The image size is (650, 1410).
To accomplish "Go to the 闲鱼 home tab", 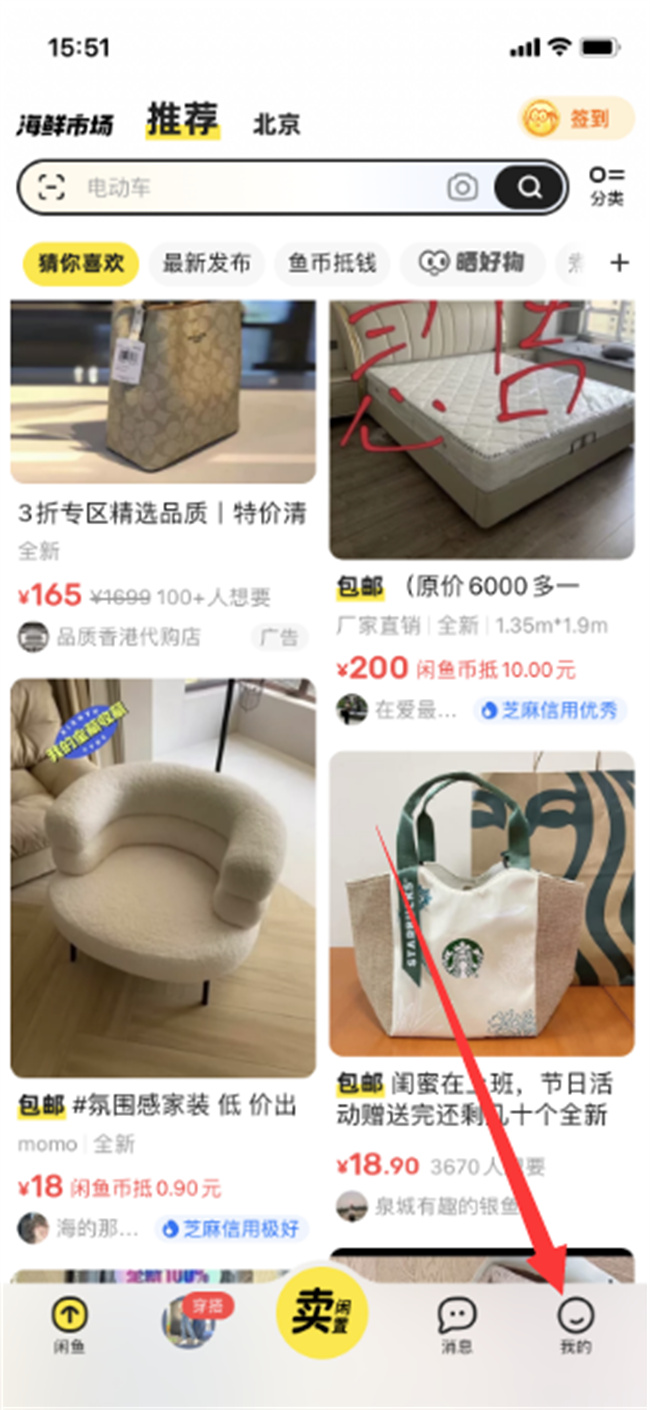I will [x=69, y=1326].
